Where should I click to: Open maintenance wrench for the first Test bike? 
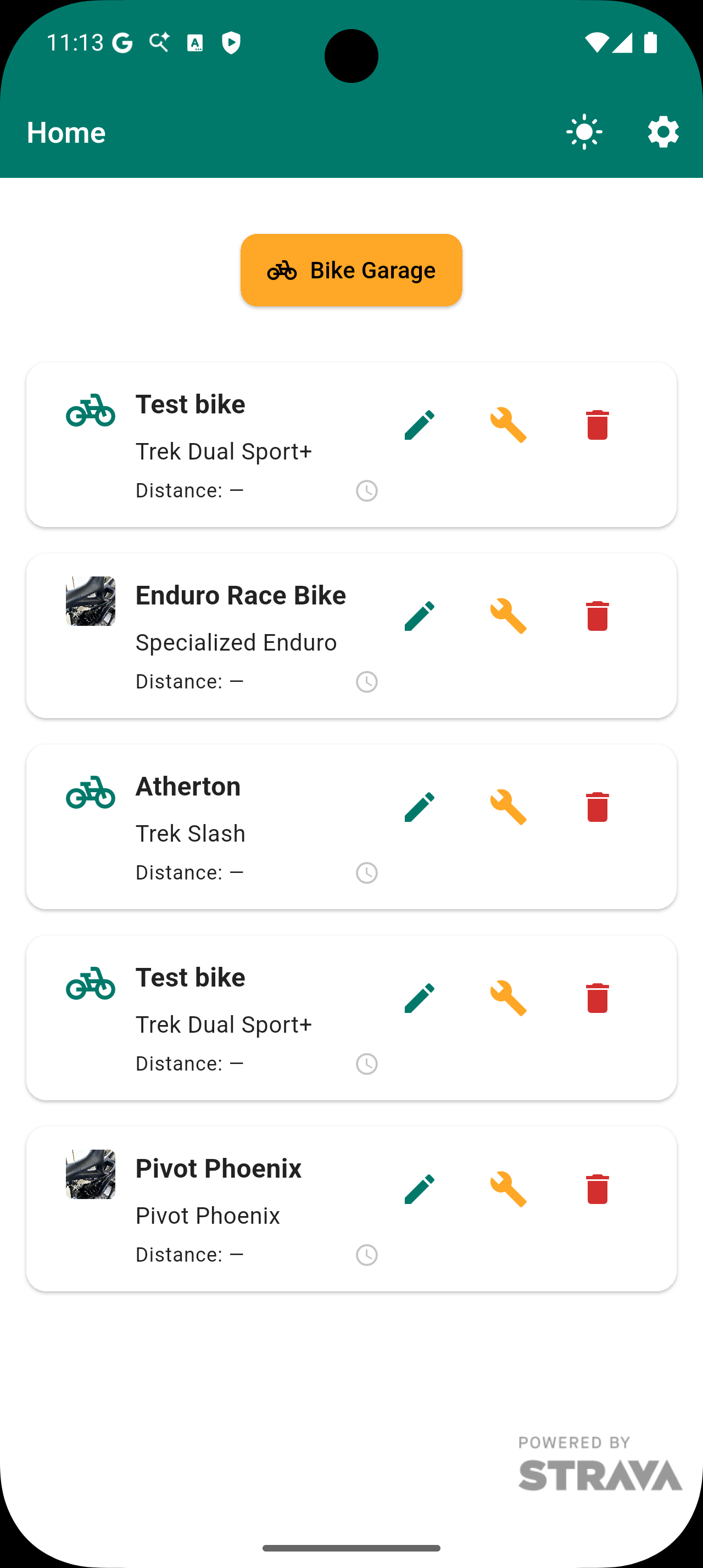click(x=508, y=425)
